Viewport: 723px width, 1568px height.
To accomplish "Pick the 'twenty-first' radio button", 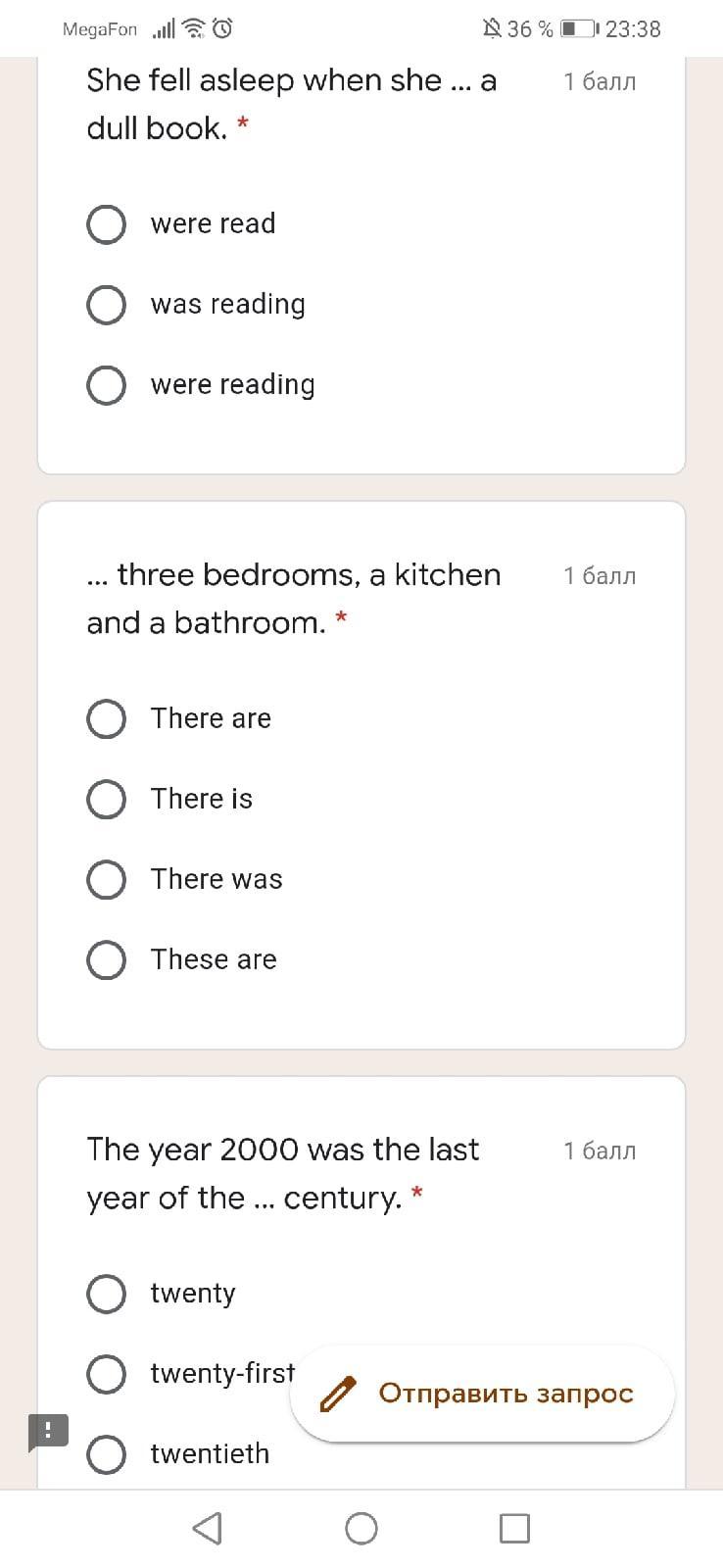I will click(106, 1374).
